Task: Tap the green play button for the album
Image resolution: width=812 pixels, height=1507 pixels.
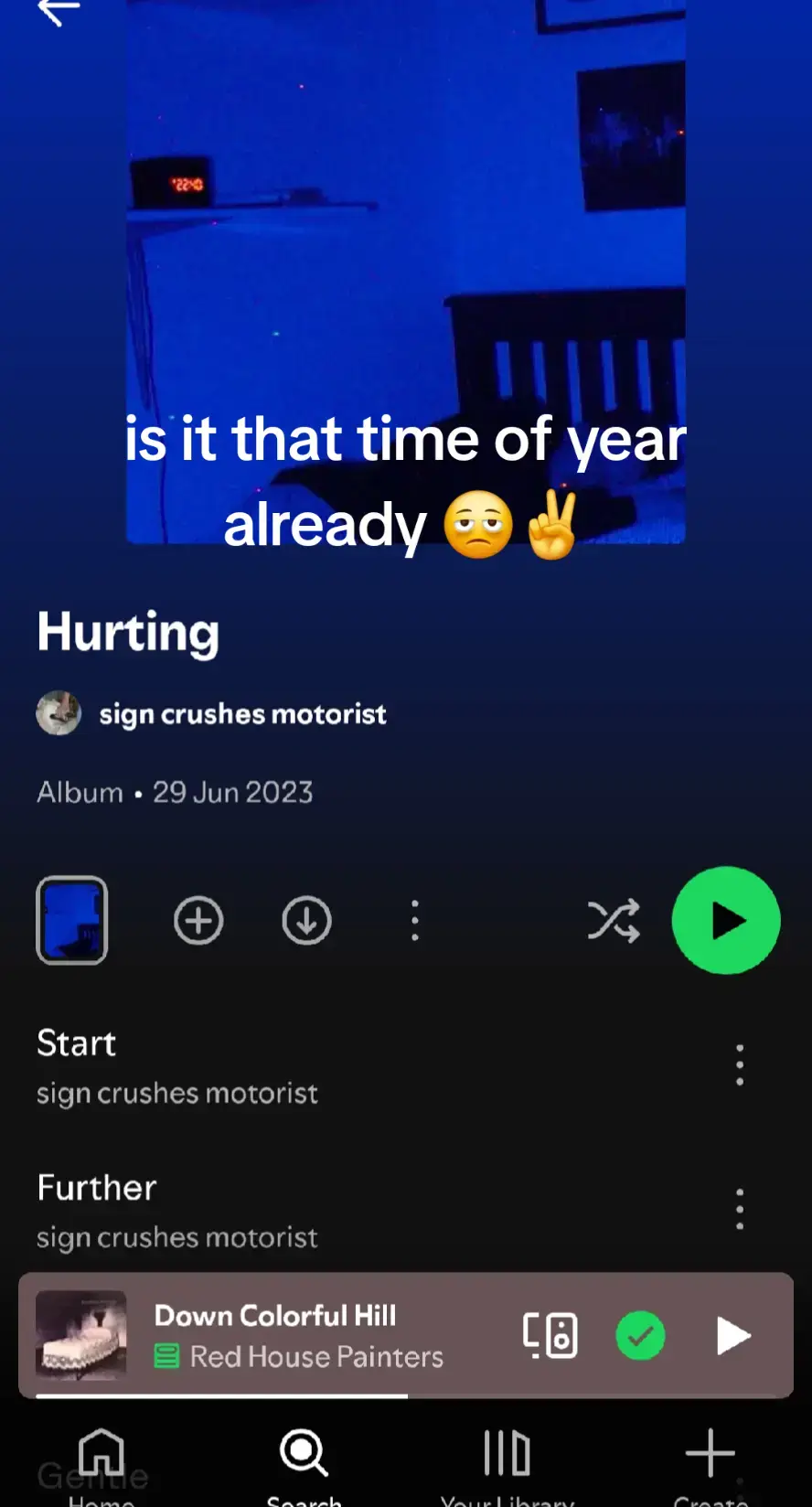Action: click(x=726, y=921)
